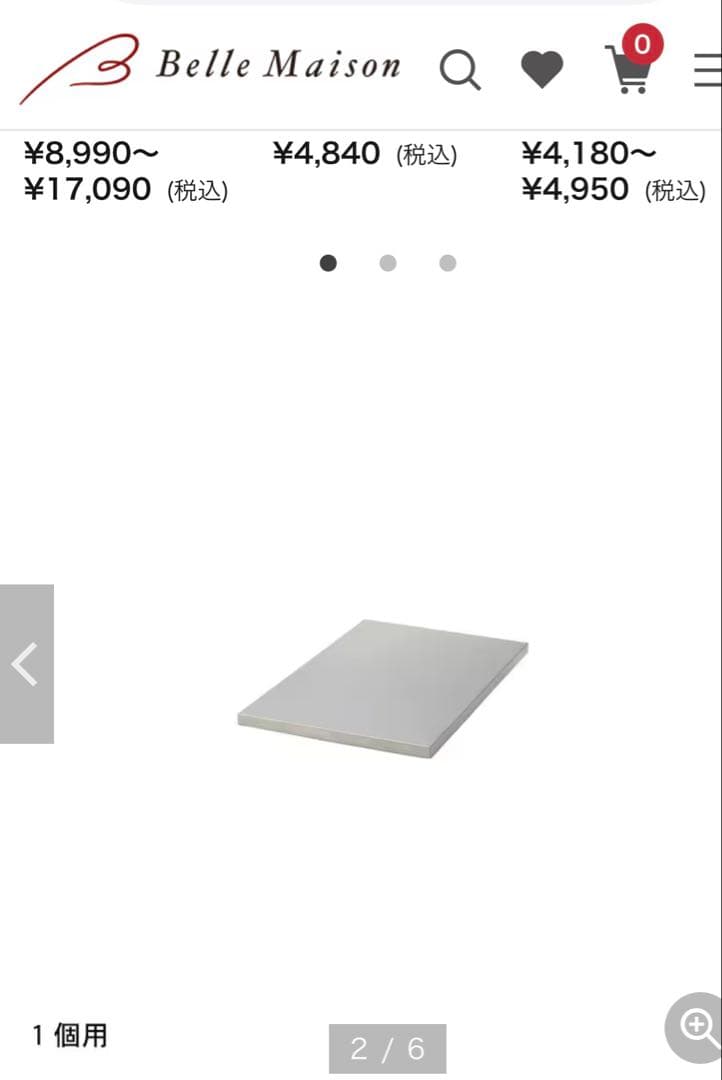
Task: Open the ¥4,840 product
Action: point(365,154)
